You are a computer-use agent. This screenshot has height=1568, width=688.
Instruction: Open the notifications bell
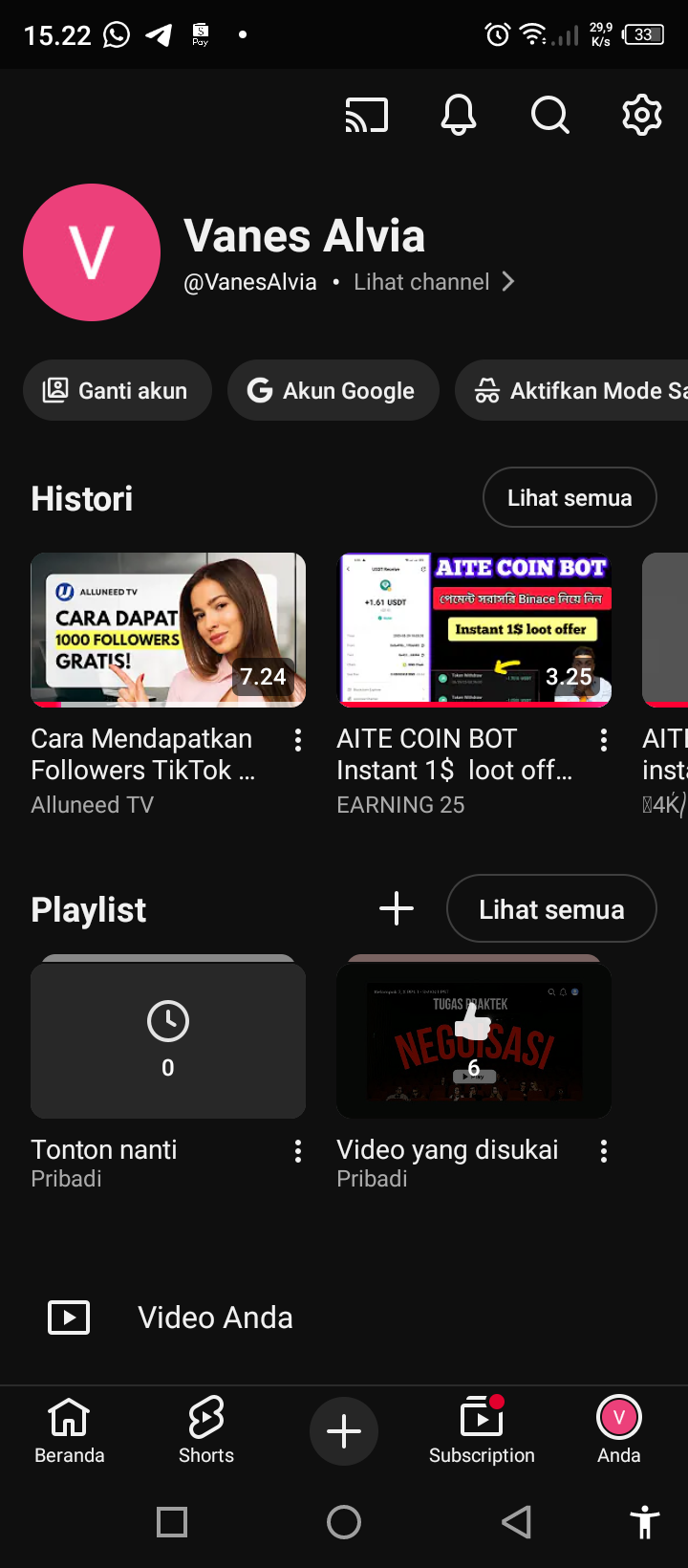(x=459, y=116)
